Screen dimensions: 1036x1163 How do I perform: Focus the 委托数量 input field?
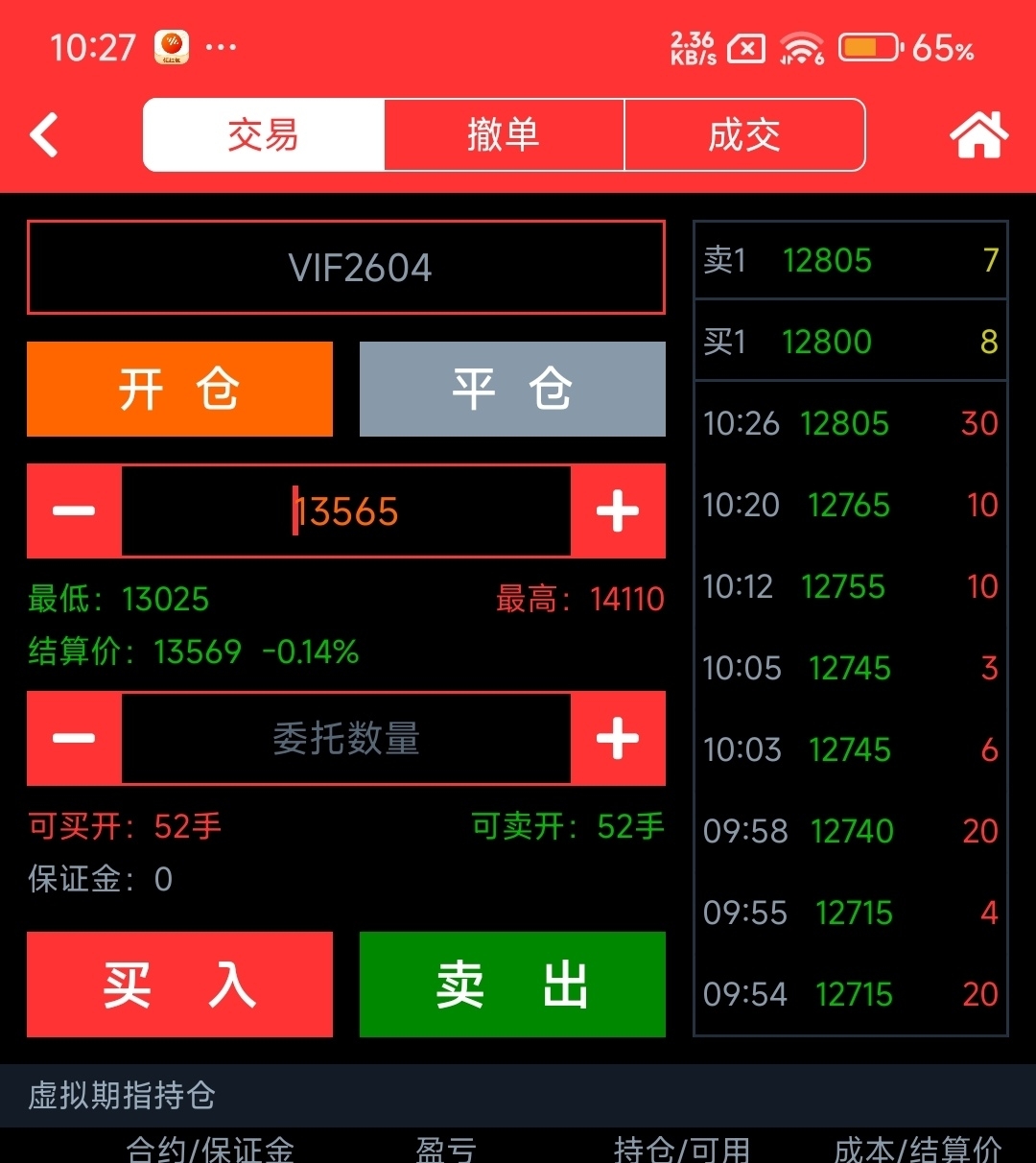346,738
